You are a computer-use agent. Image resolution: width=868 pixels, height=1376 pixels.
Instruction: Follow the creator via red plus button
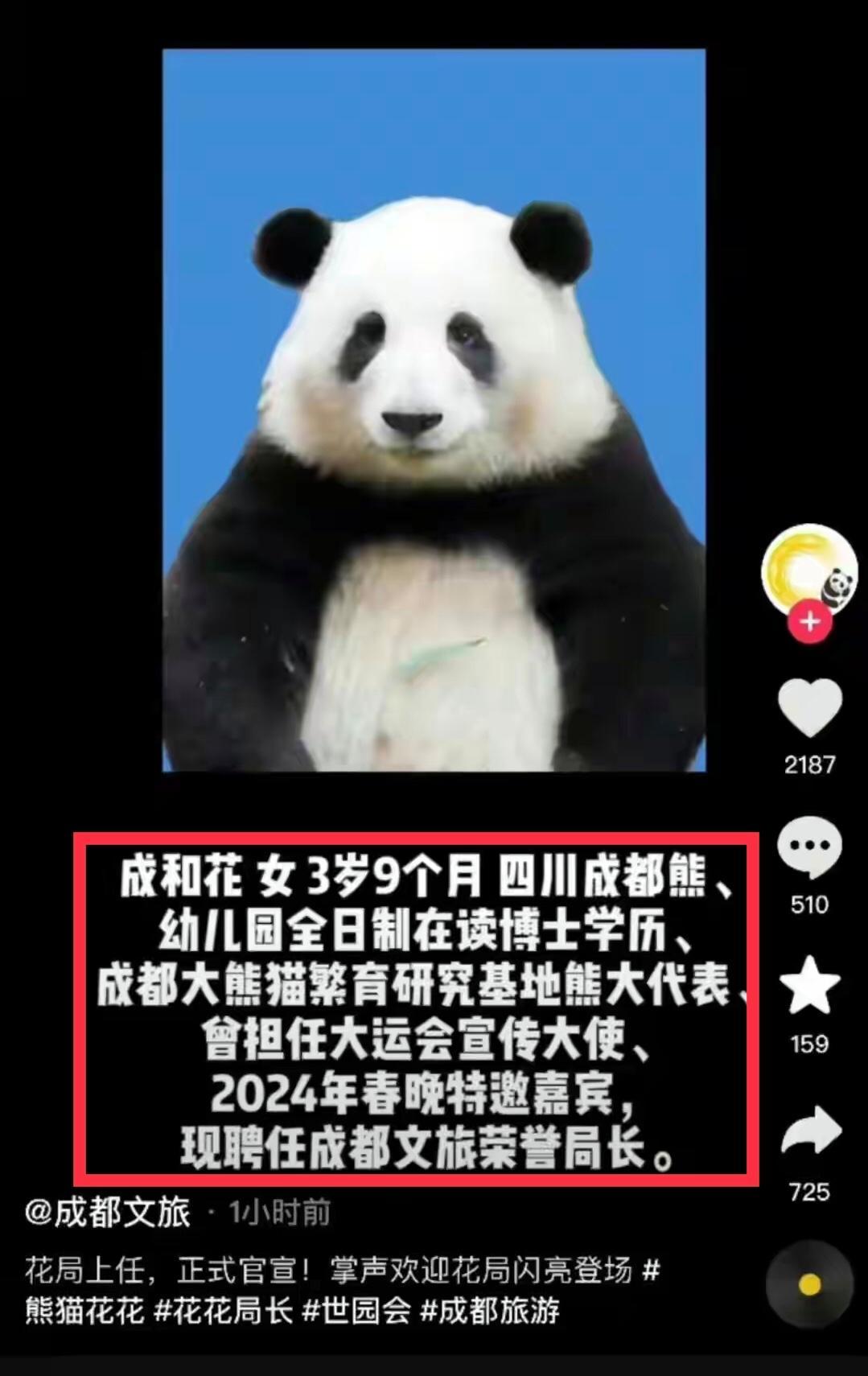click(809, 622)
